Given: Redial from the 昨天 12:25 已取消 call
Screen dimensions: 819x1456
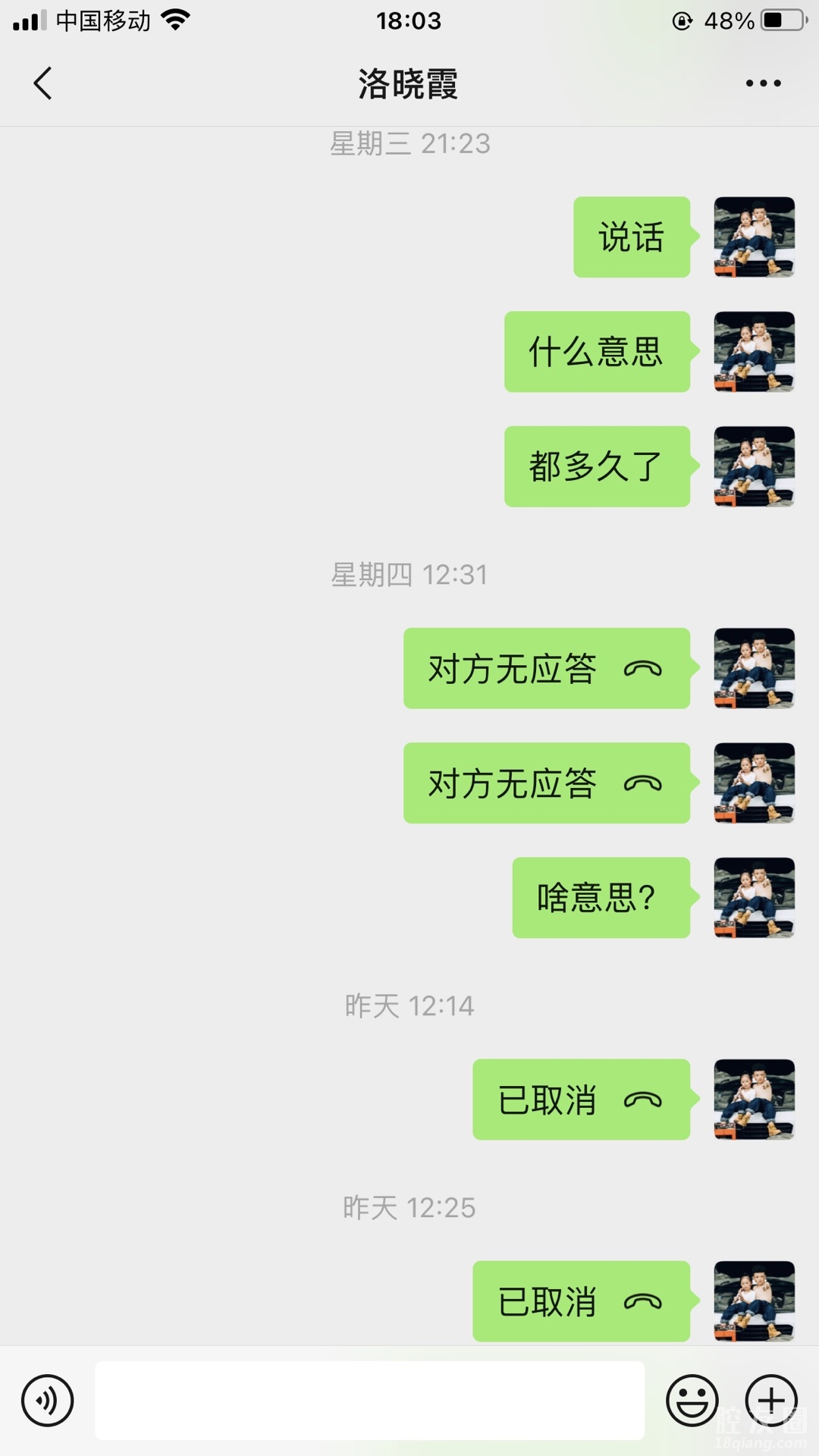Looking at the screenshot, I should click(x=581, y=1301).
